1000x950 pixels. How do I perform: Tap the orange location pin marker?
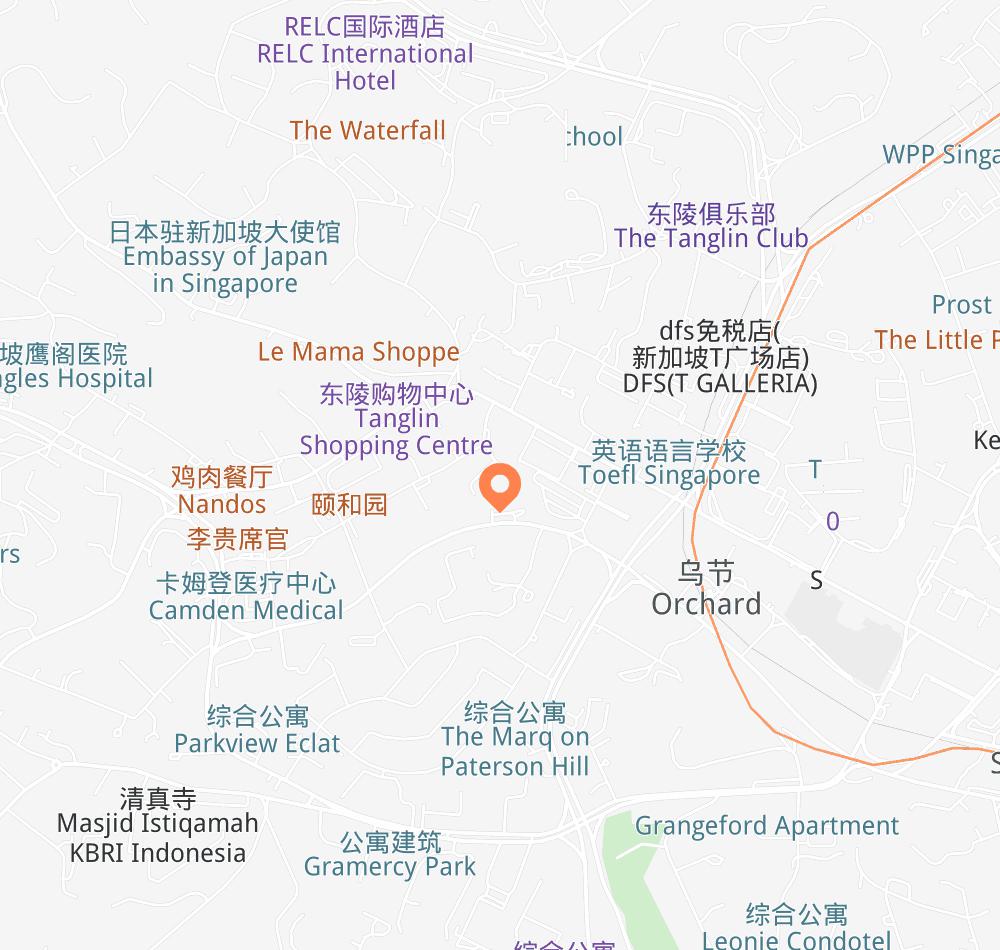click(x=500, y=487)
